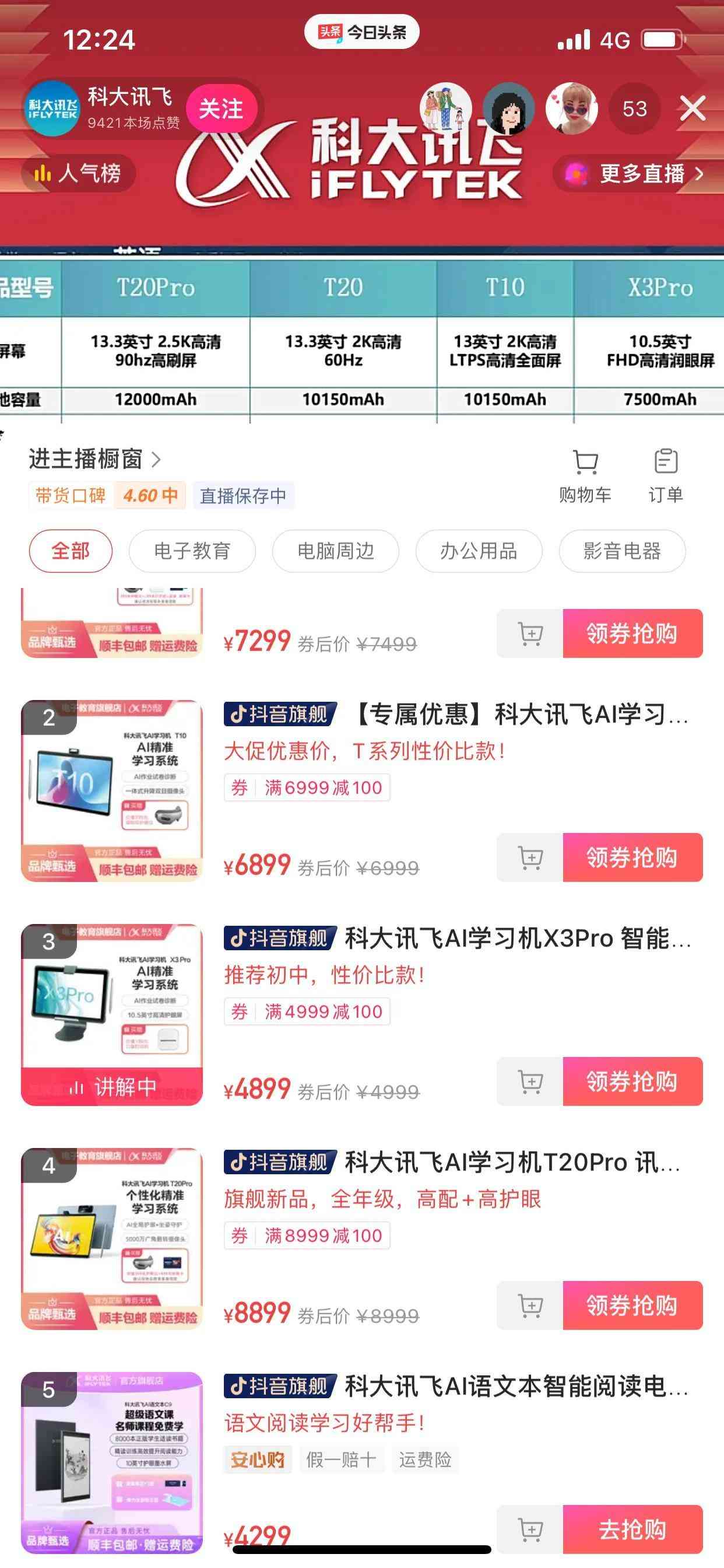Tap 领券抢购 for the ¥8899 T20Pro
724x1568 pixels.
[x=632, y=1305]
